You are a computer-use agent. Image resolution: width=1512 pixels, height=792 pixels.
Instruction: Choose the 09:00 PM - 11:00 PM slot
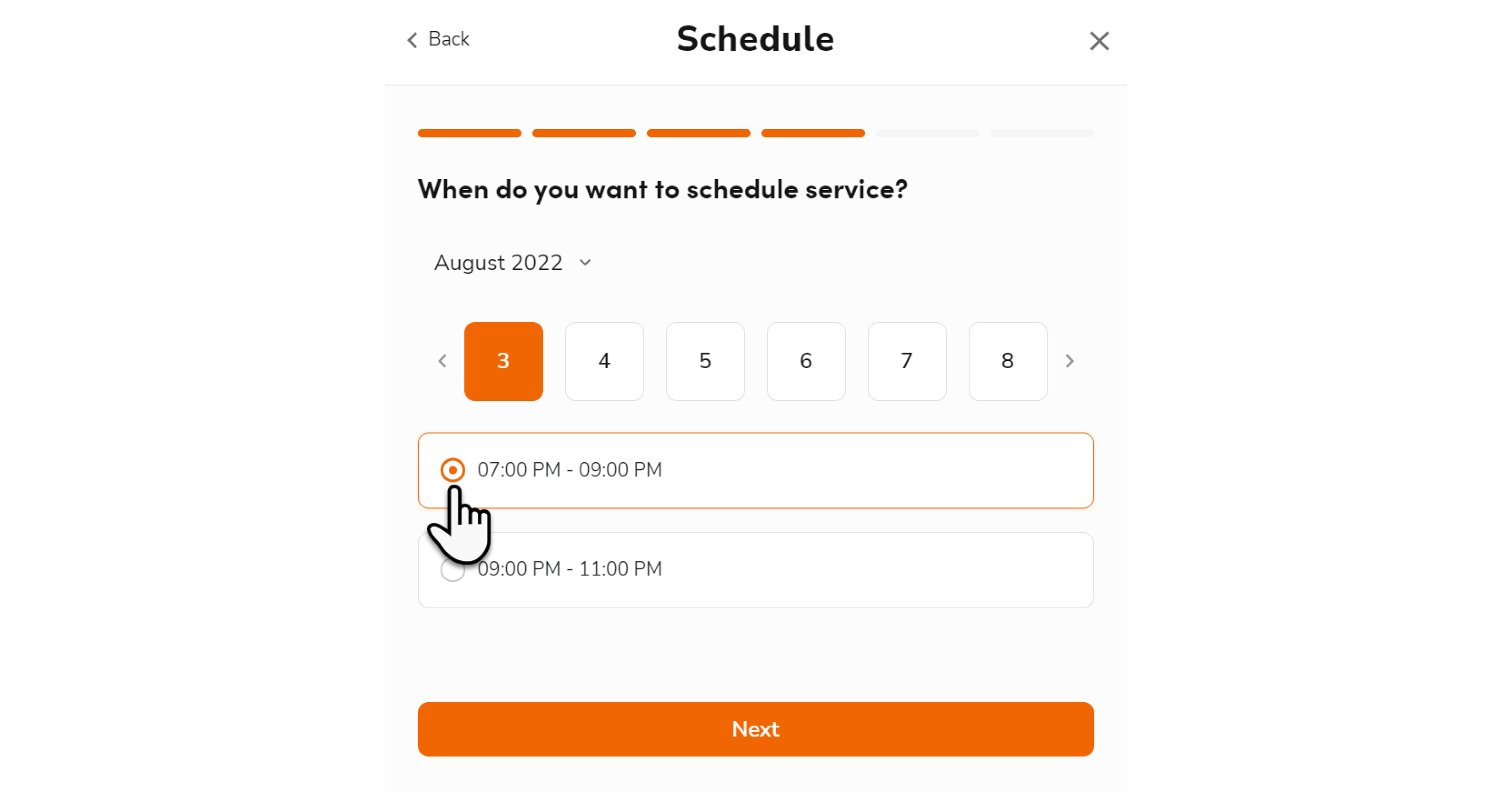[755, 569]
